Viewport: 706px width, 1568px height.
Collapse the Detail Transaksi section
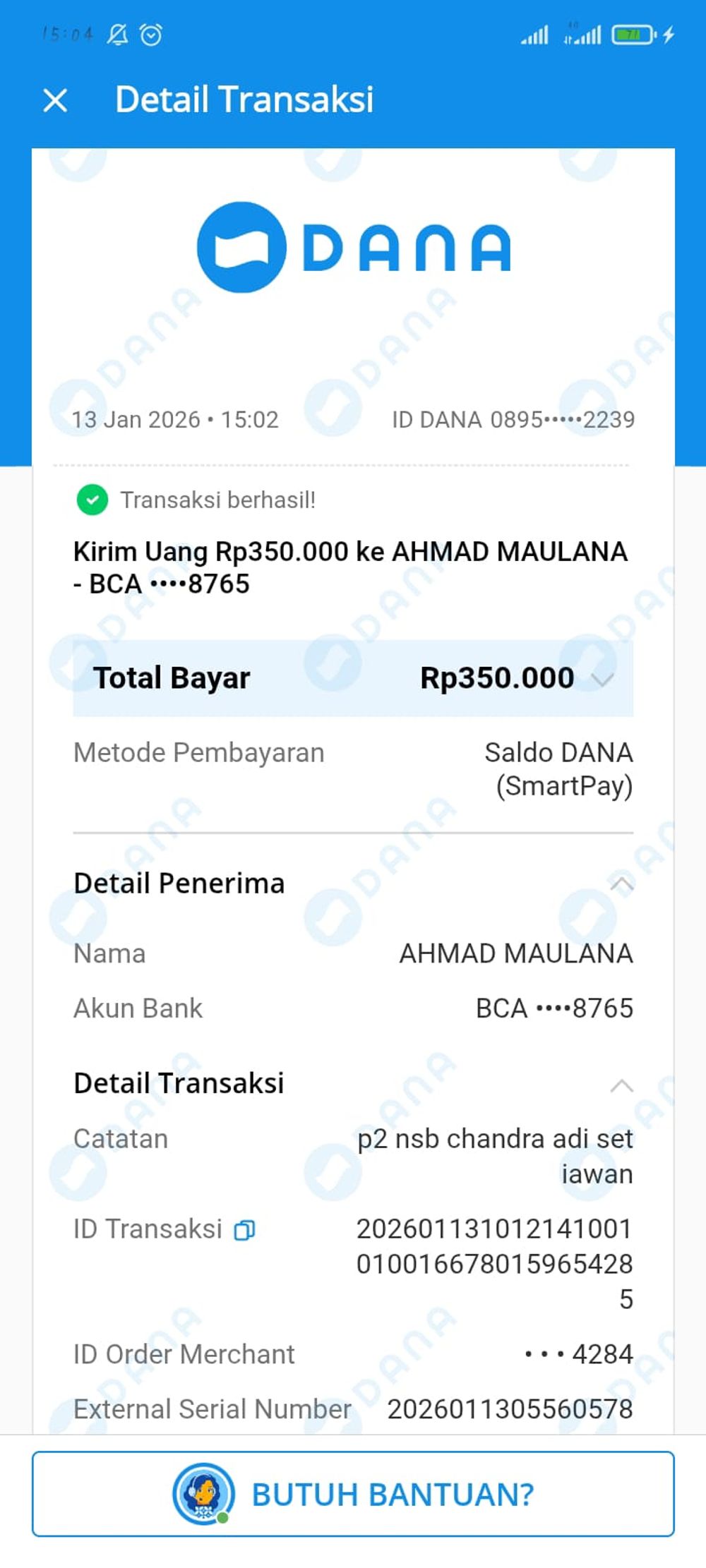coord(621,1085)
